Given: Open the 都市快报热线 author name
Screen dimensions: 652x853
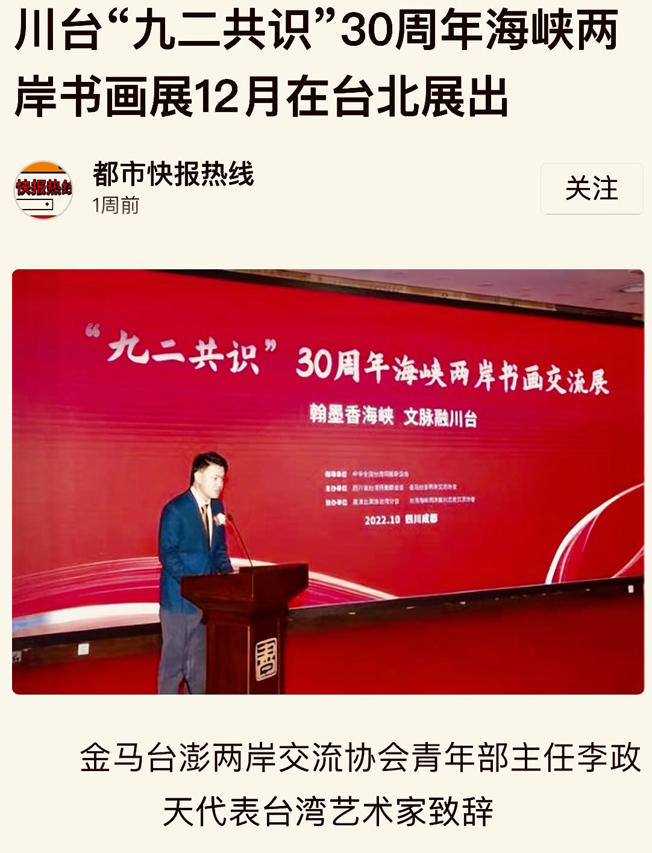Looking at the screenshot, I should pos(173,174).
